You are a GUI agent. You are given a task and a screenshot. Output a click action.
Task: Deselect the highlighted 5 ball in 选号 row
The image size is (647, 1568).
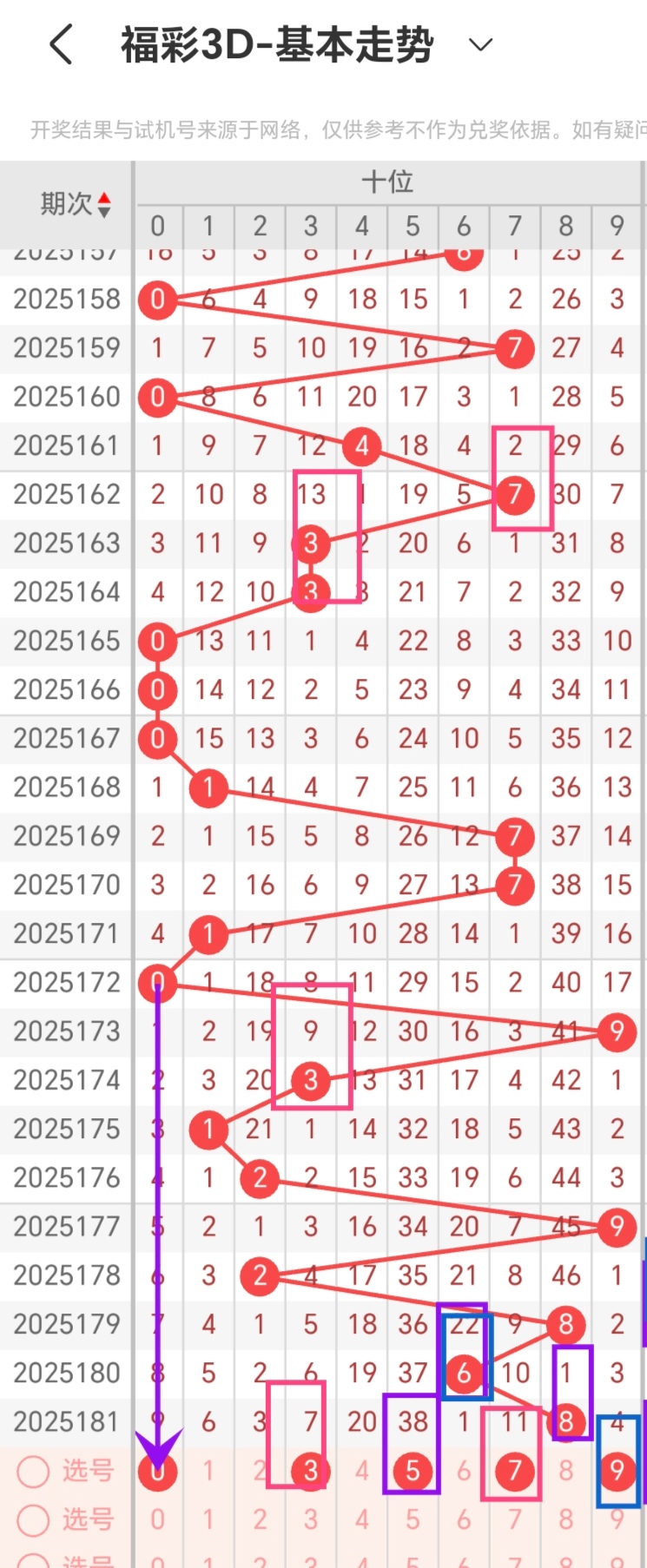coord(413,1471)
